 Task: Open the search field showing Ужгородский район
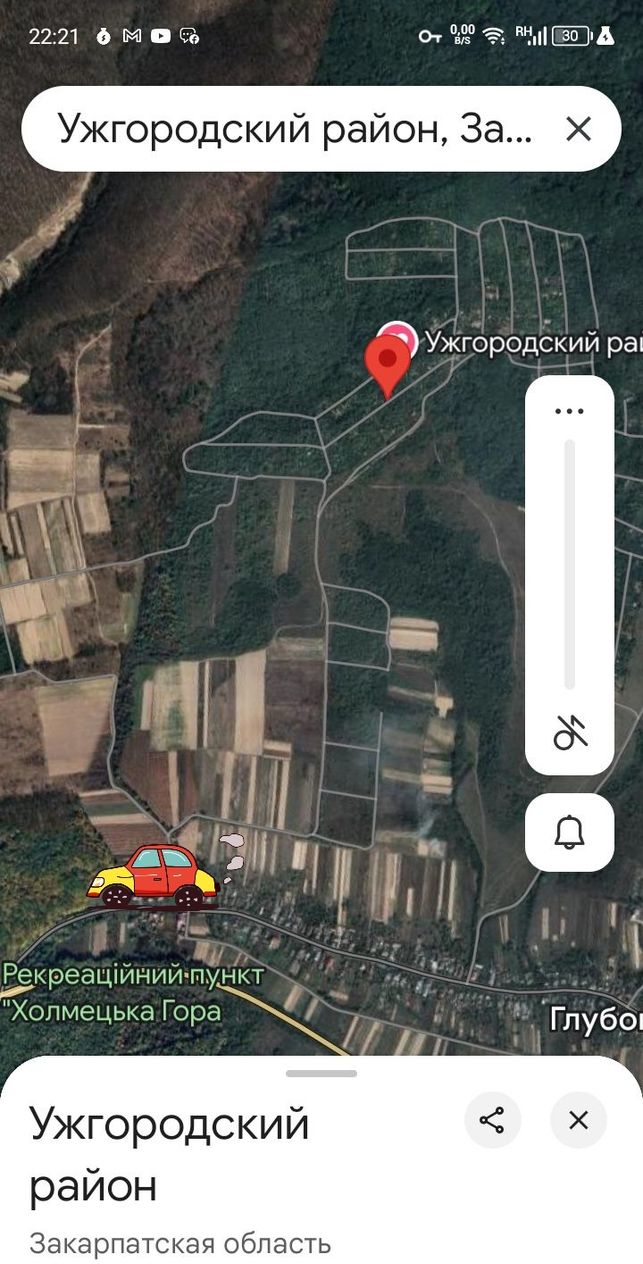click(296, 129)
